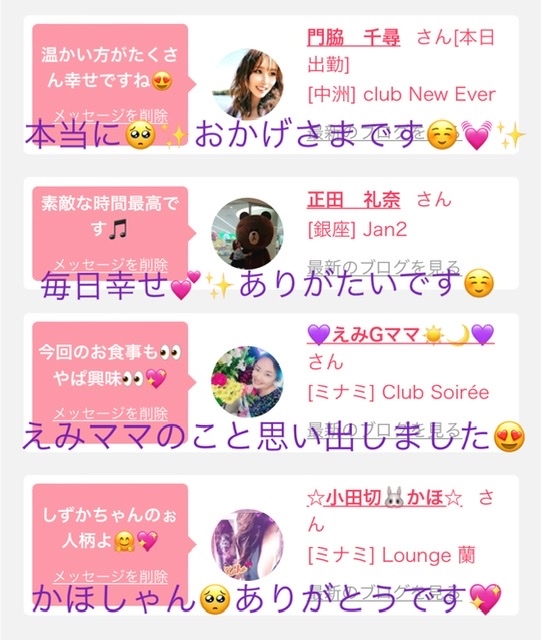
Task: Open 小田切かほ's profile link
Action: pyautogui.click(x=384, y=498)
